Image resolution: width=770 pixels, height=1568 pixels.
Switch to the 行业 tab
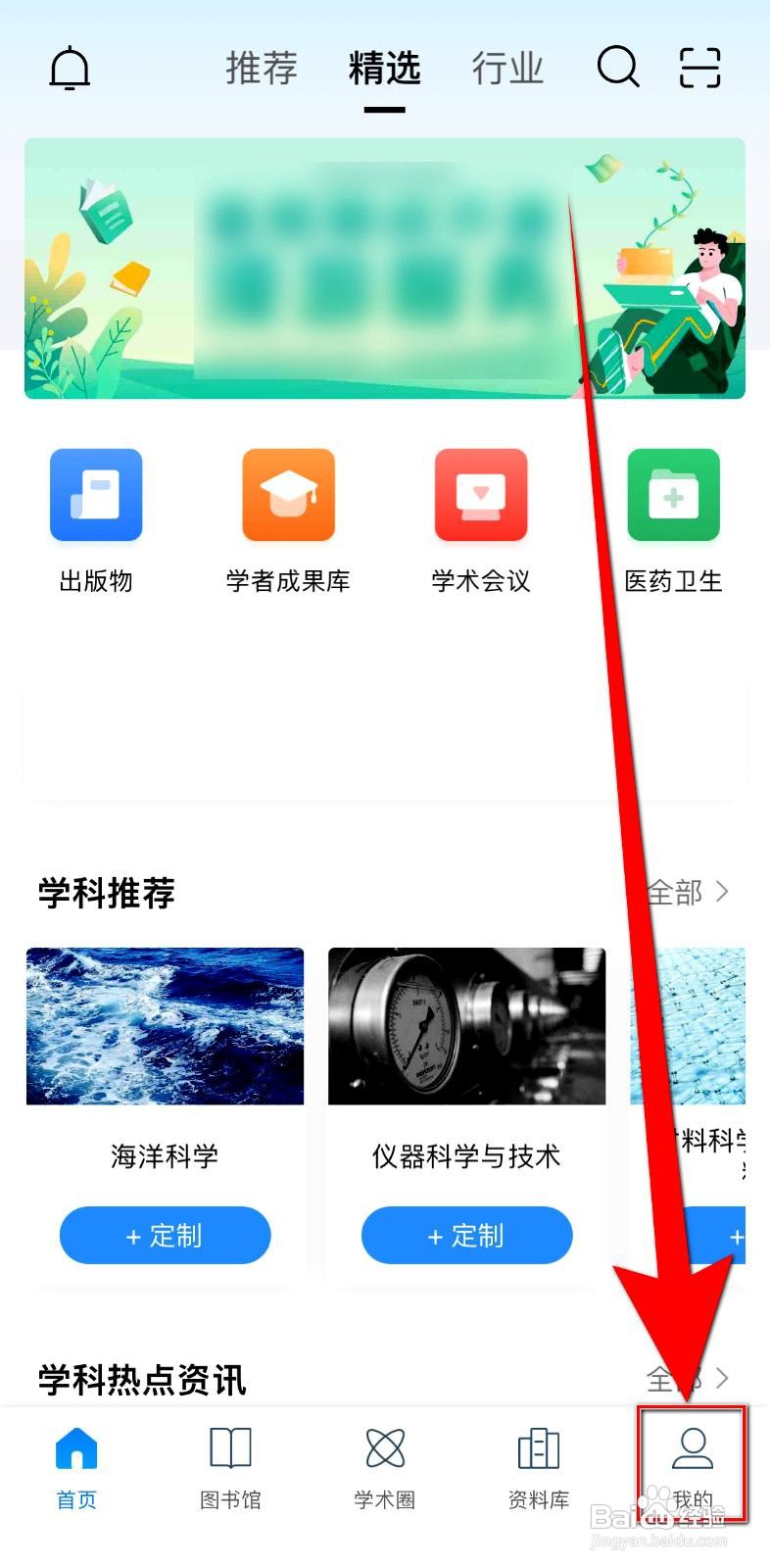point(507,69)
